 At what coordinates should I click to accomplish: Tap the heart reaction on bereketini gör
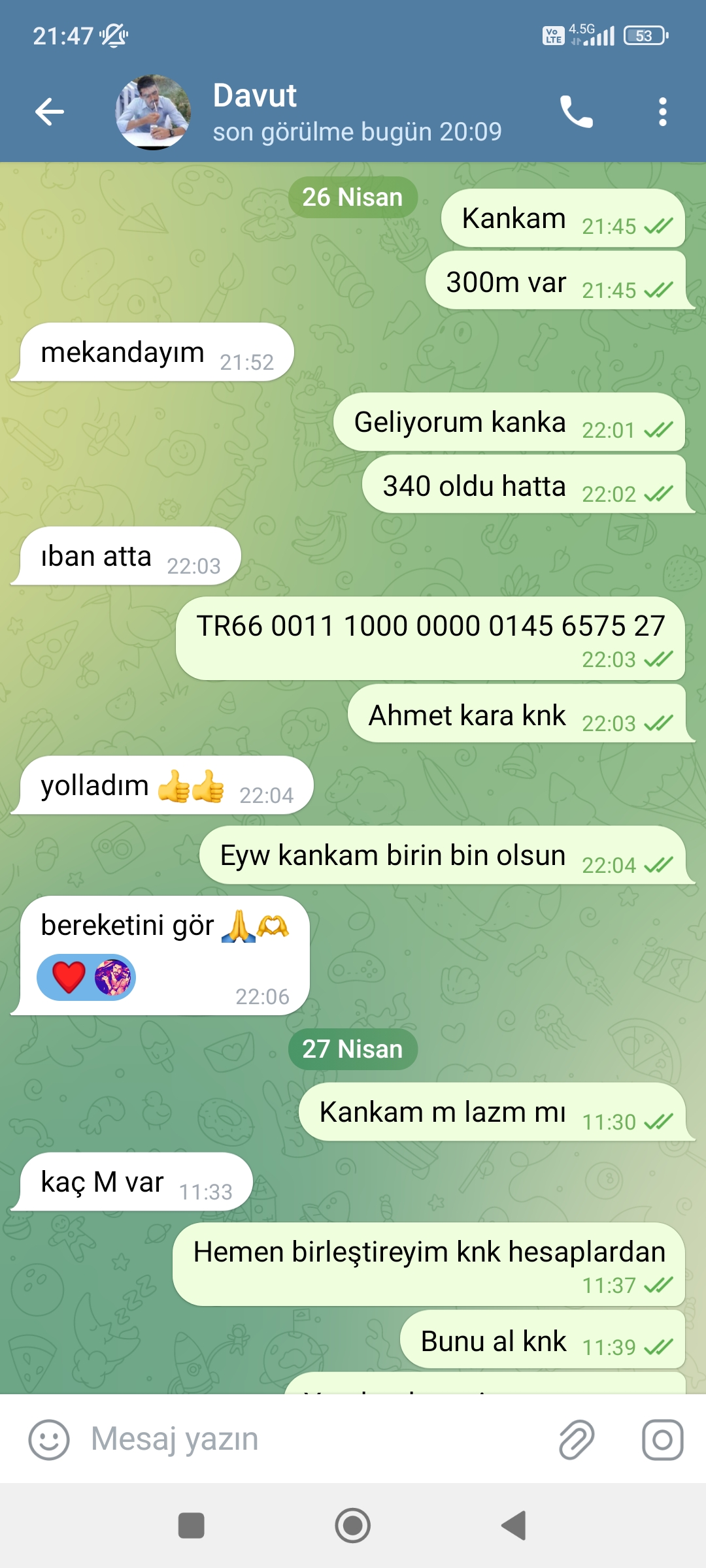pos(69,977)
